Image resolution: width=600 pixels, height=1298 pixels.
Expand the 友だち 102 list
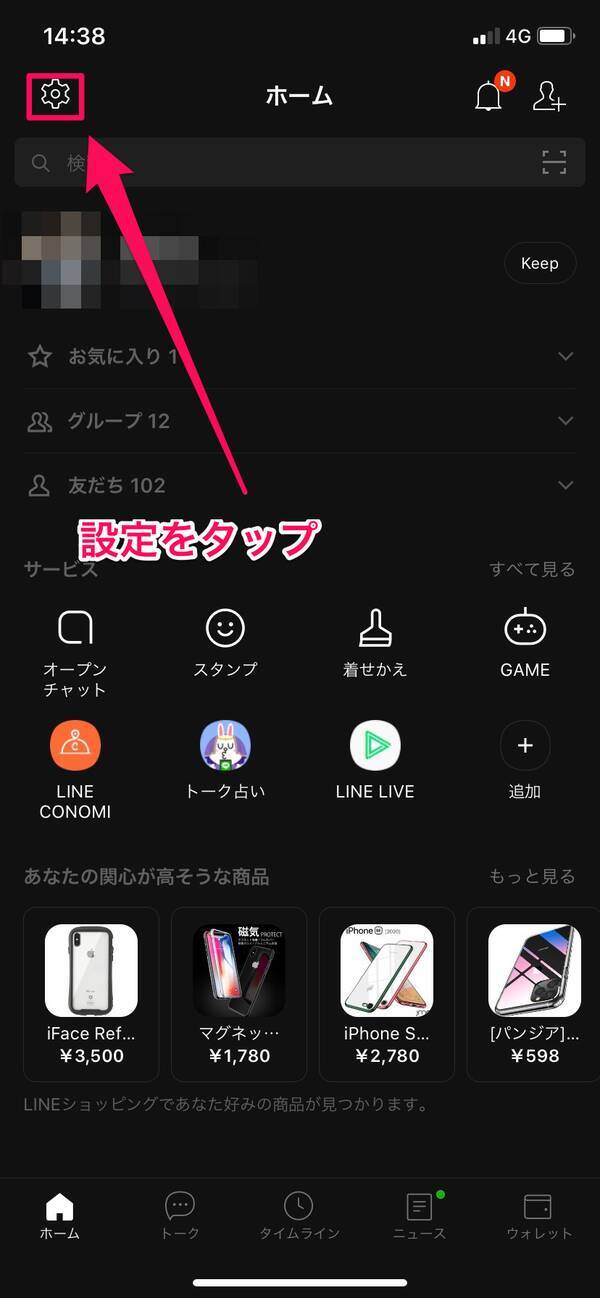coord(565,485)
